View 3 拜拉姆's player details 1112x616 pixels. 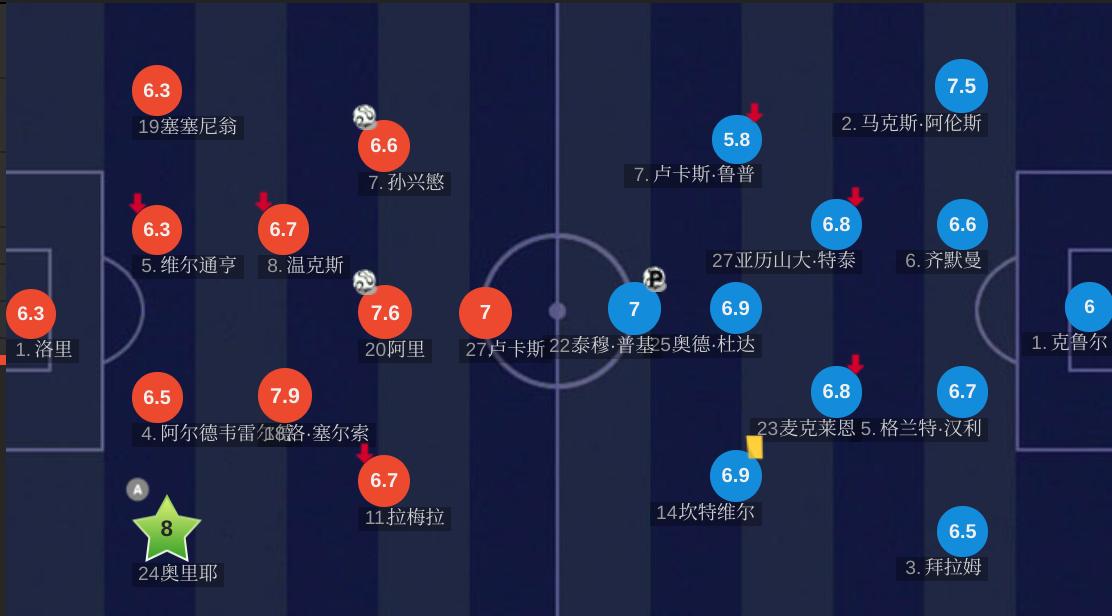962,532
